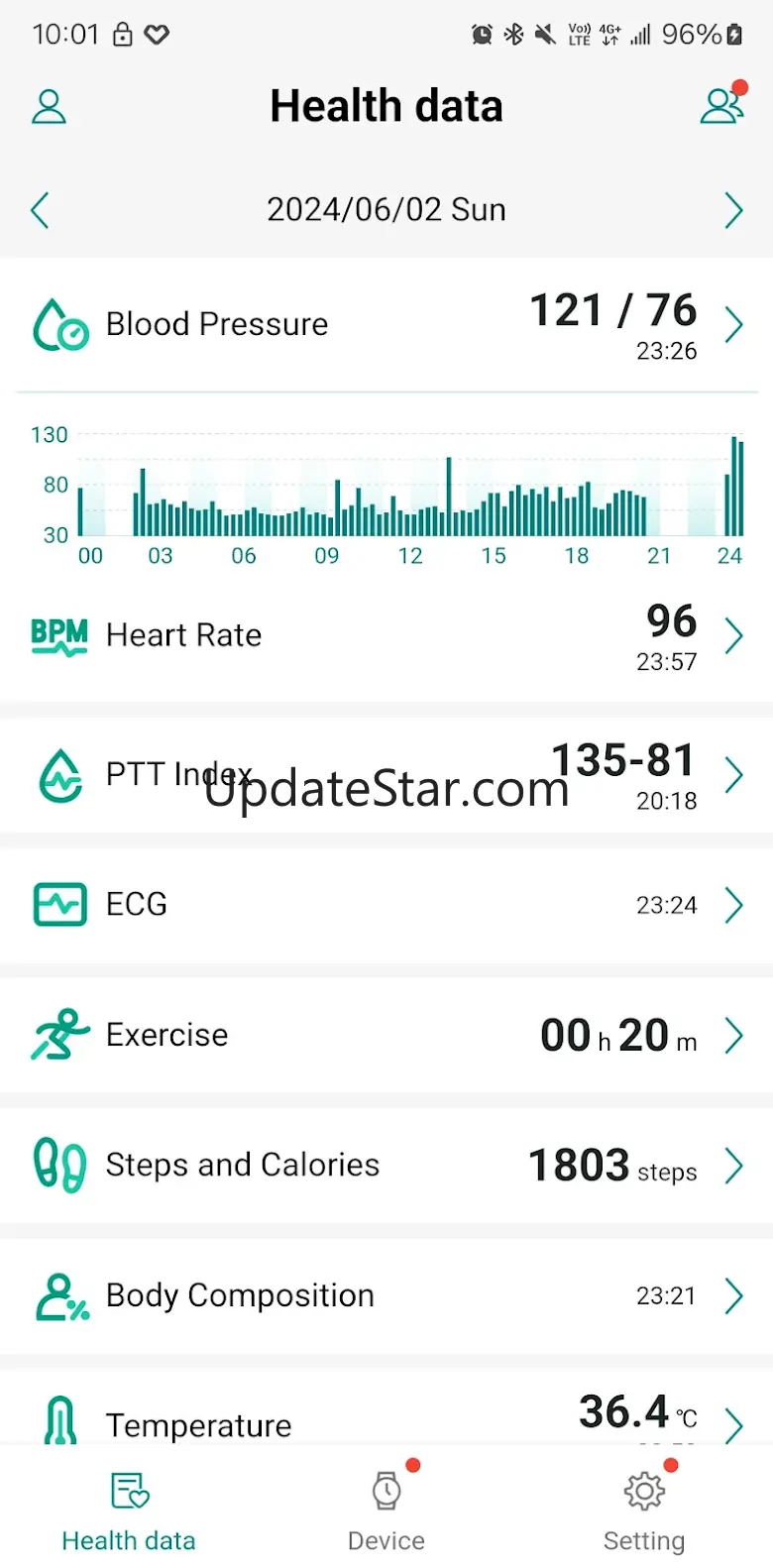This screenshot has width=773, height=1568.
Task: Open Steps and Calories
Action: [x=386, y=1166]
